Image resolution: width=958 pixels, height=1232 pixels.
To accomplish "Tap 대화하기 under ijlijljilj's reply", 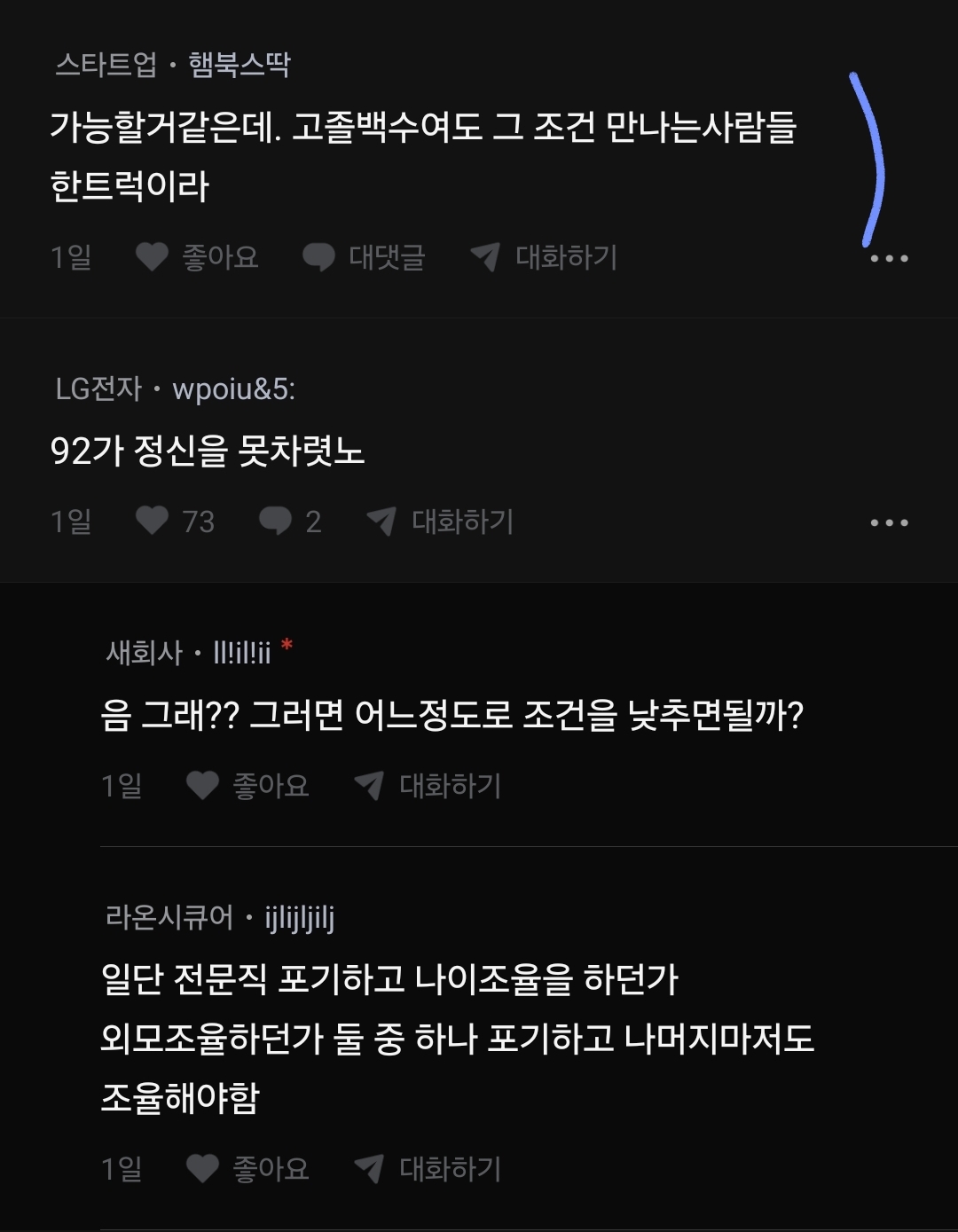I will (428, 1168).
